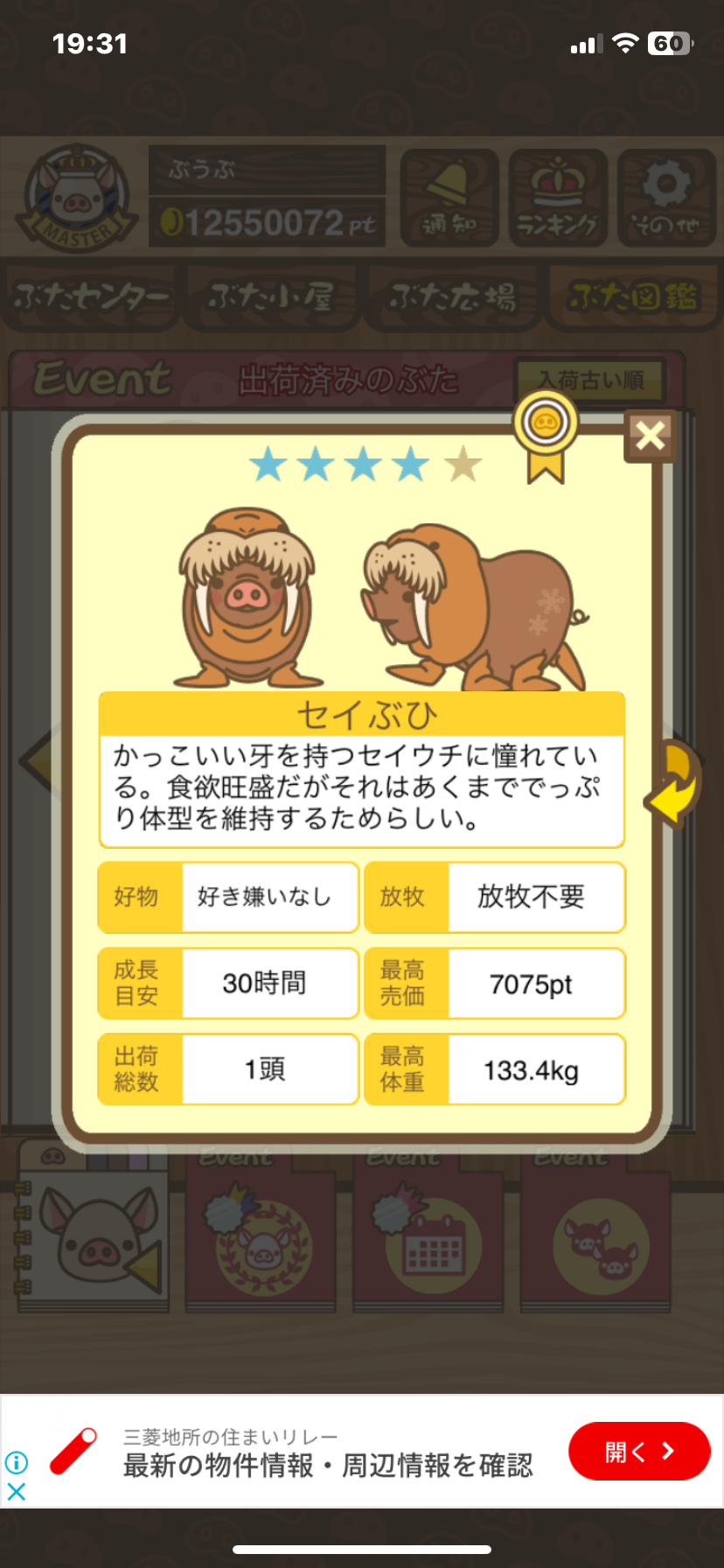This screenshot has width=724, height=1568.
Task: Dismiss the ad with the X icon
Action: coord(16,1492)
